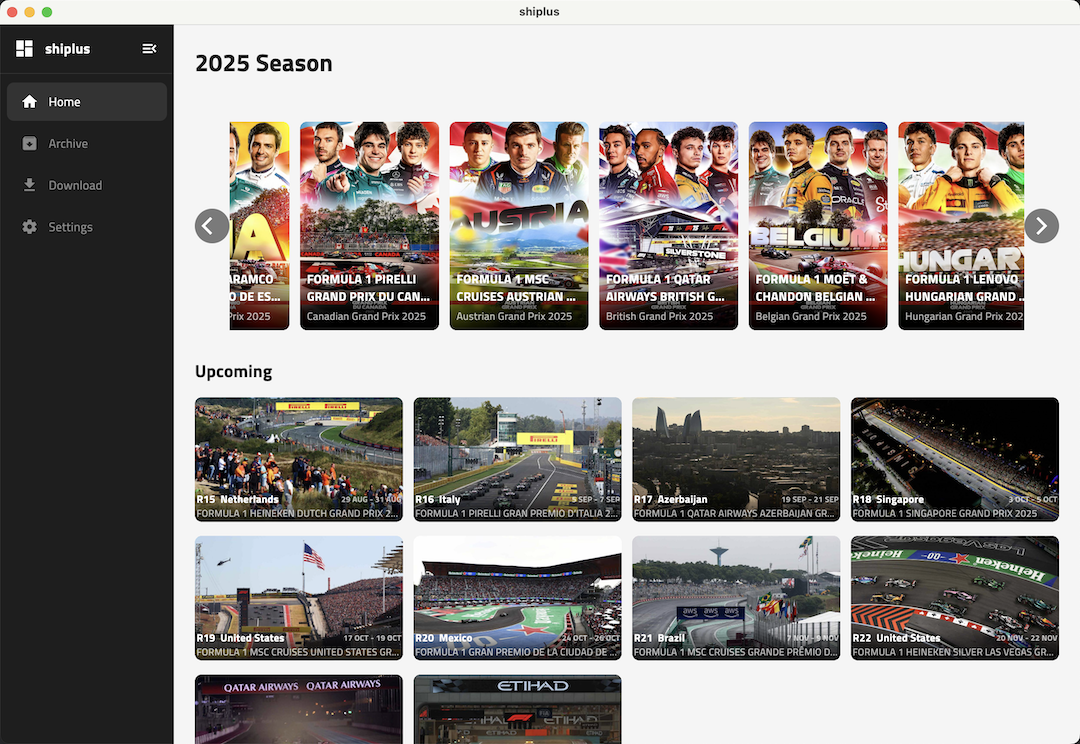Go to the Home section
This screenshot has width=1080, height=744.
[x=86, y=102]
